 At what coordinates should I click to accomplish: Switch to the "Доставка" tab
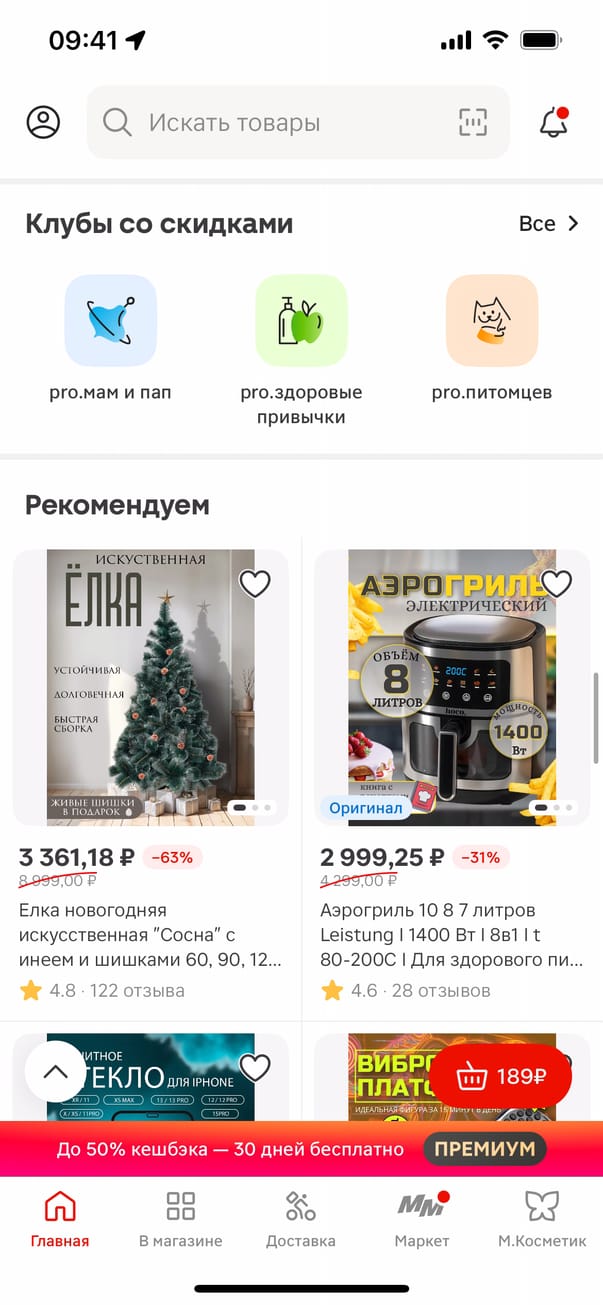[301, 1218]
